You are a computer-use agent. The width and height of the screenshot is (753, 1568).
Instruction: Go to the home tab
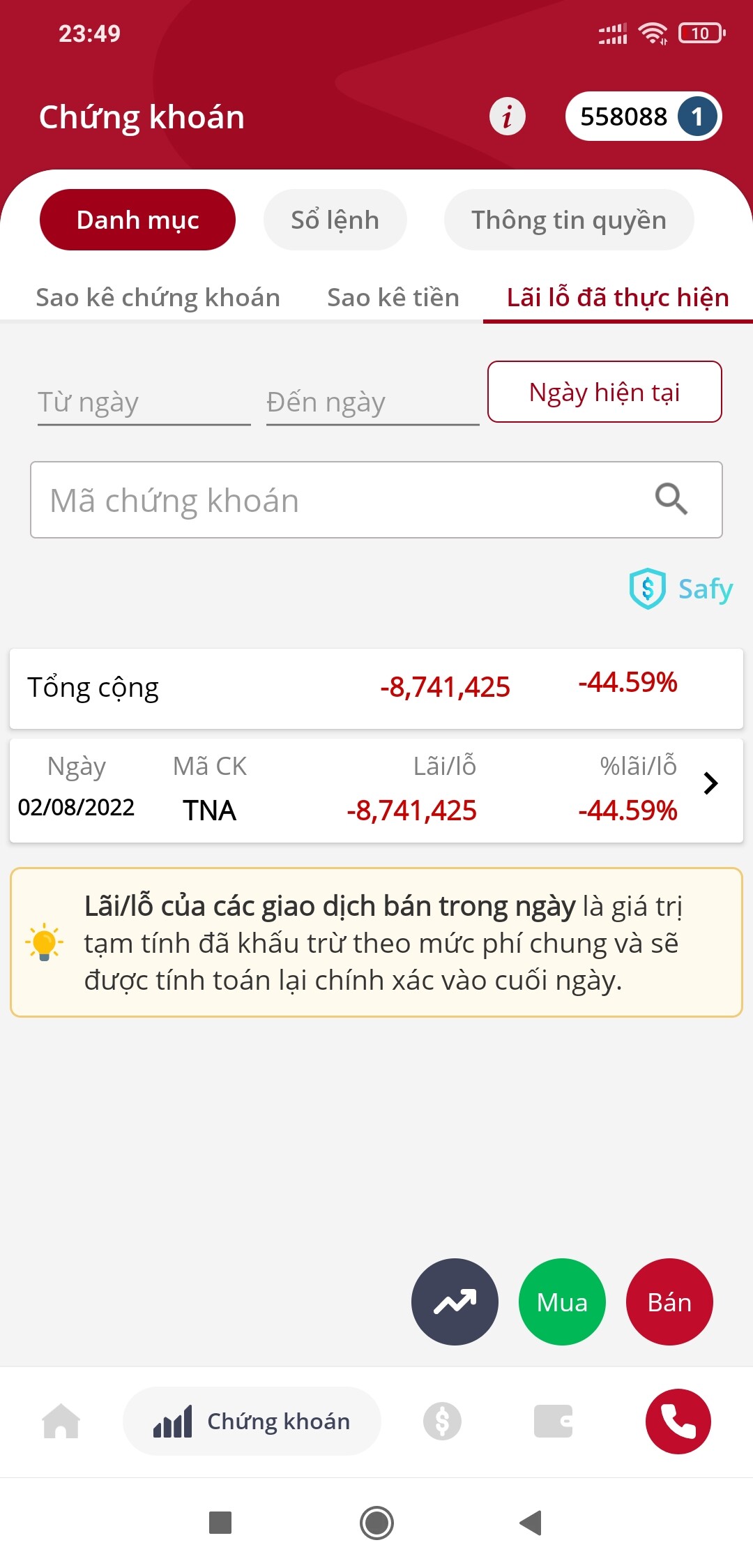(x=61, y=1421)
